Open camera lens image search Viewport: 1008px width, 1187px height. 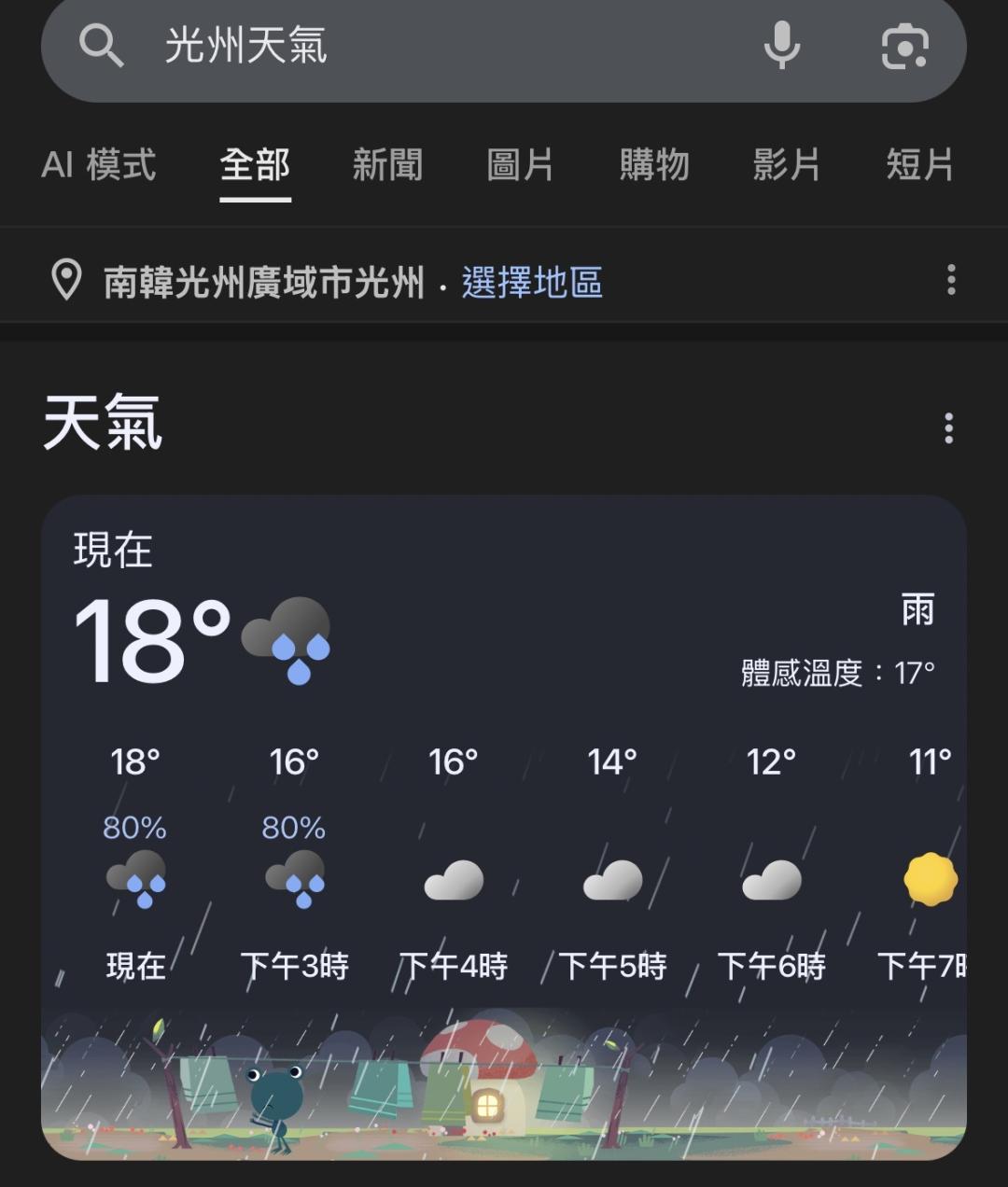coord(904,45)
